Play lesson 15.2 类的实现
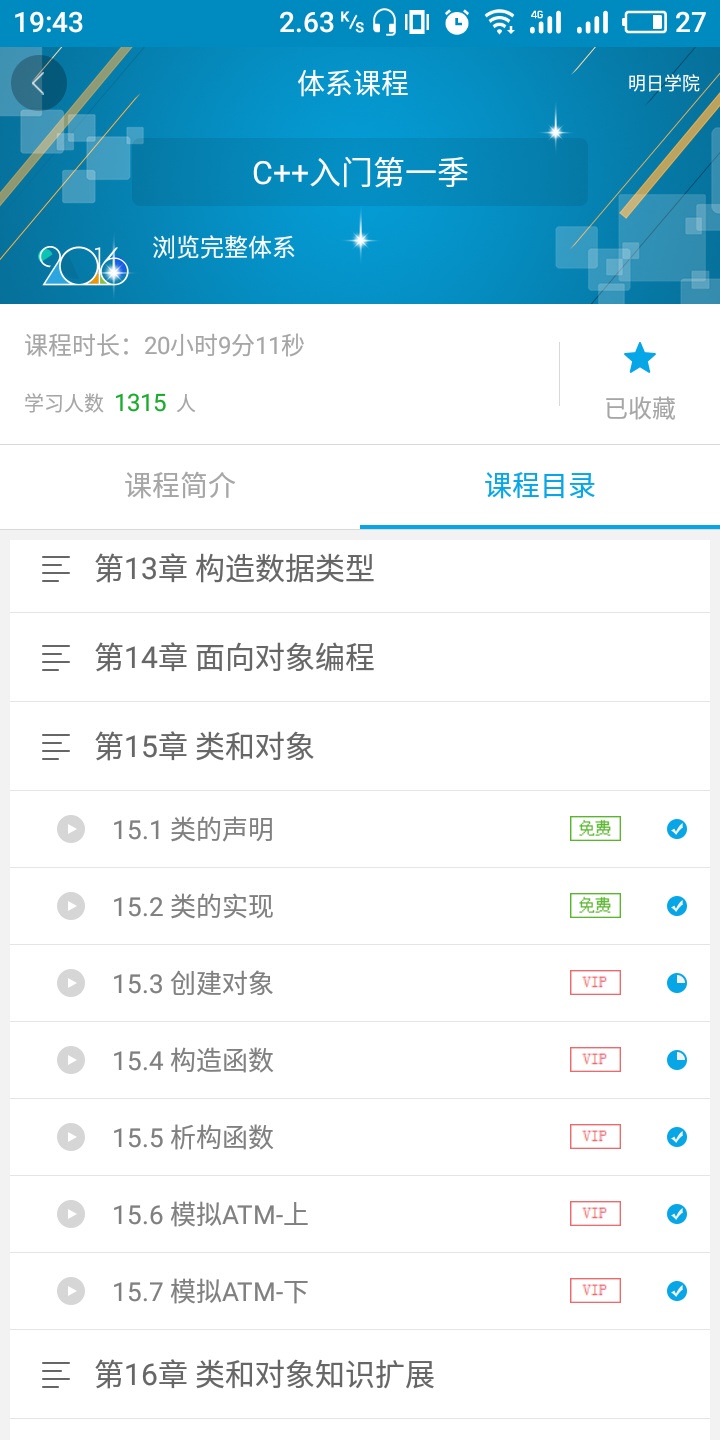 coord(360,906)
